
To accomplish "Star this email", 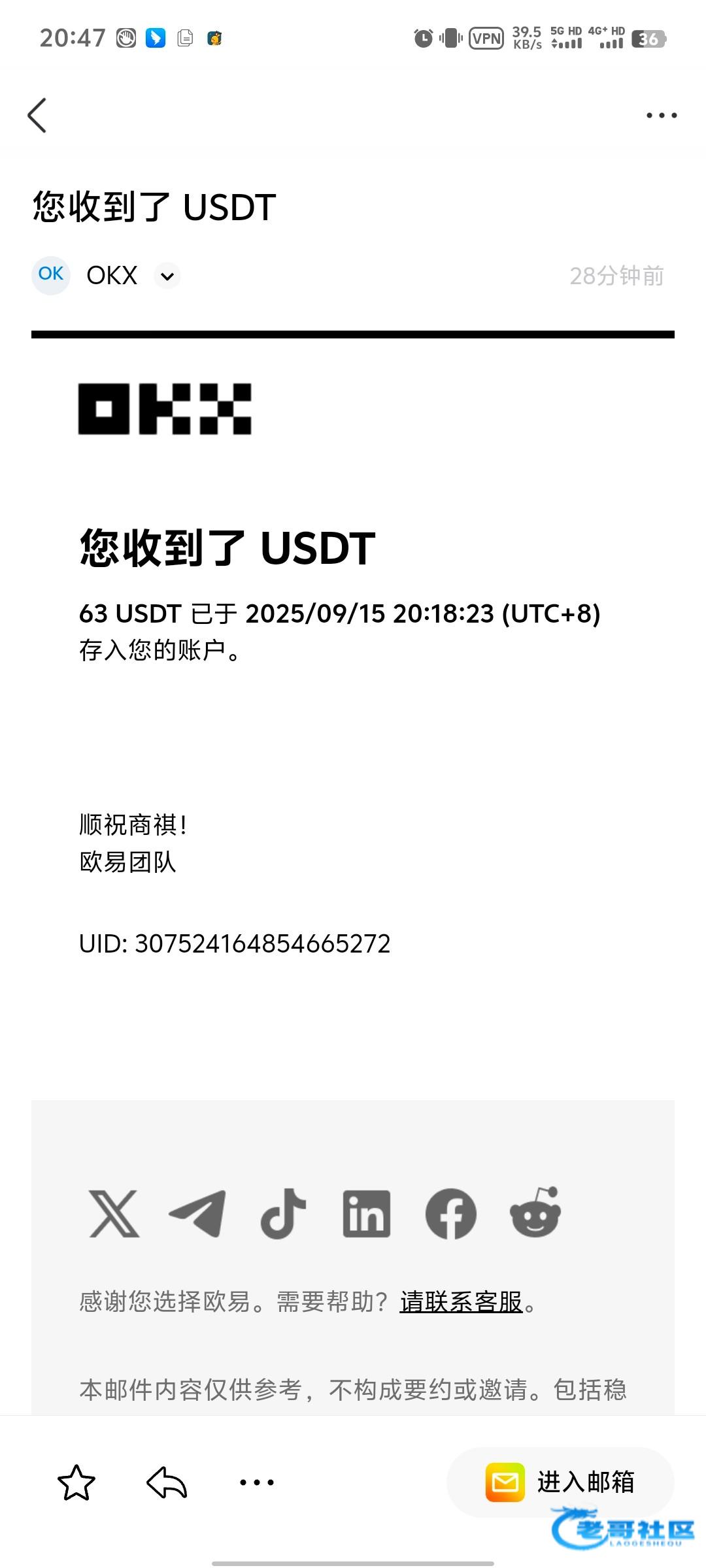I will [76, 1482].
